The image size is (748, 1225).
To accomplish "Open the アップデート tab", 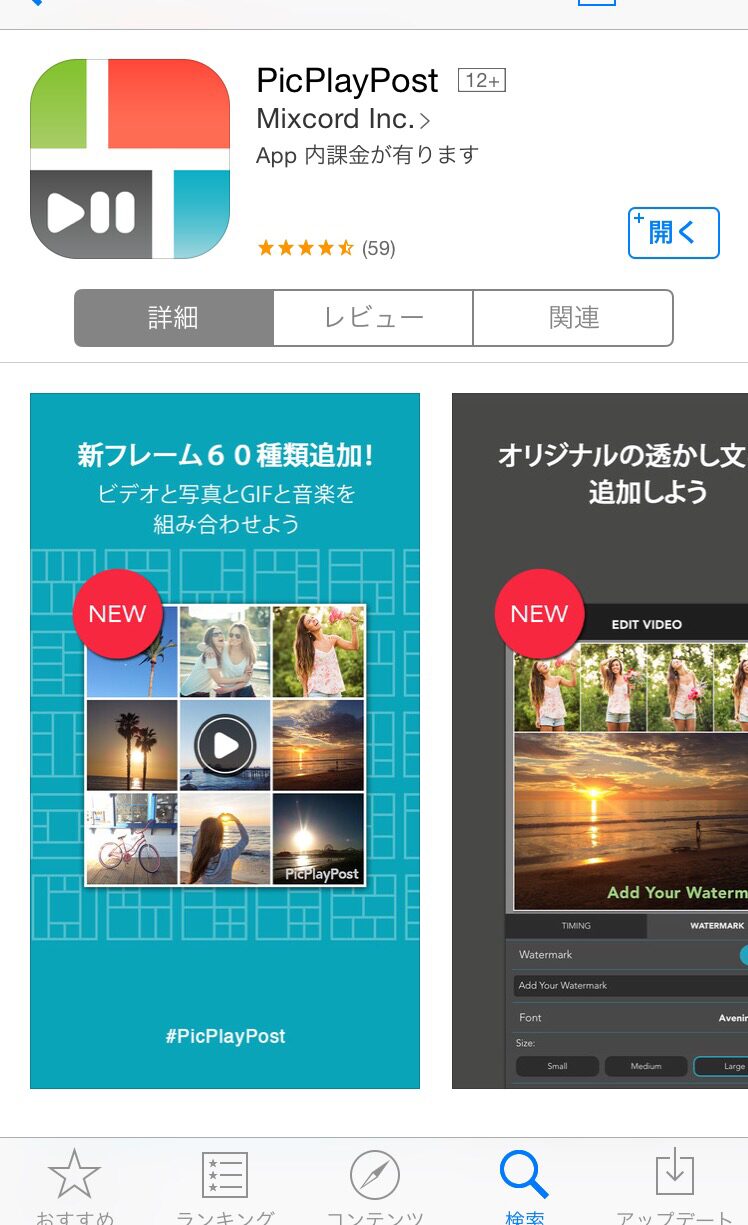I will point(675,1187).
